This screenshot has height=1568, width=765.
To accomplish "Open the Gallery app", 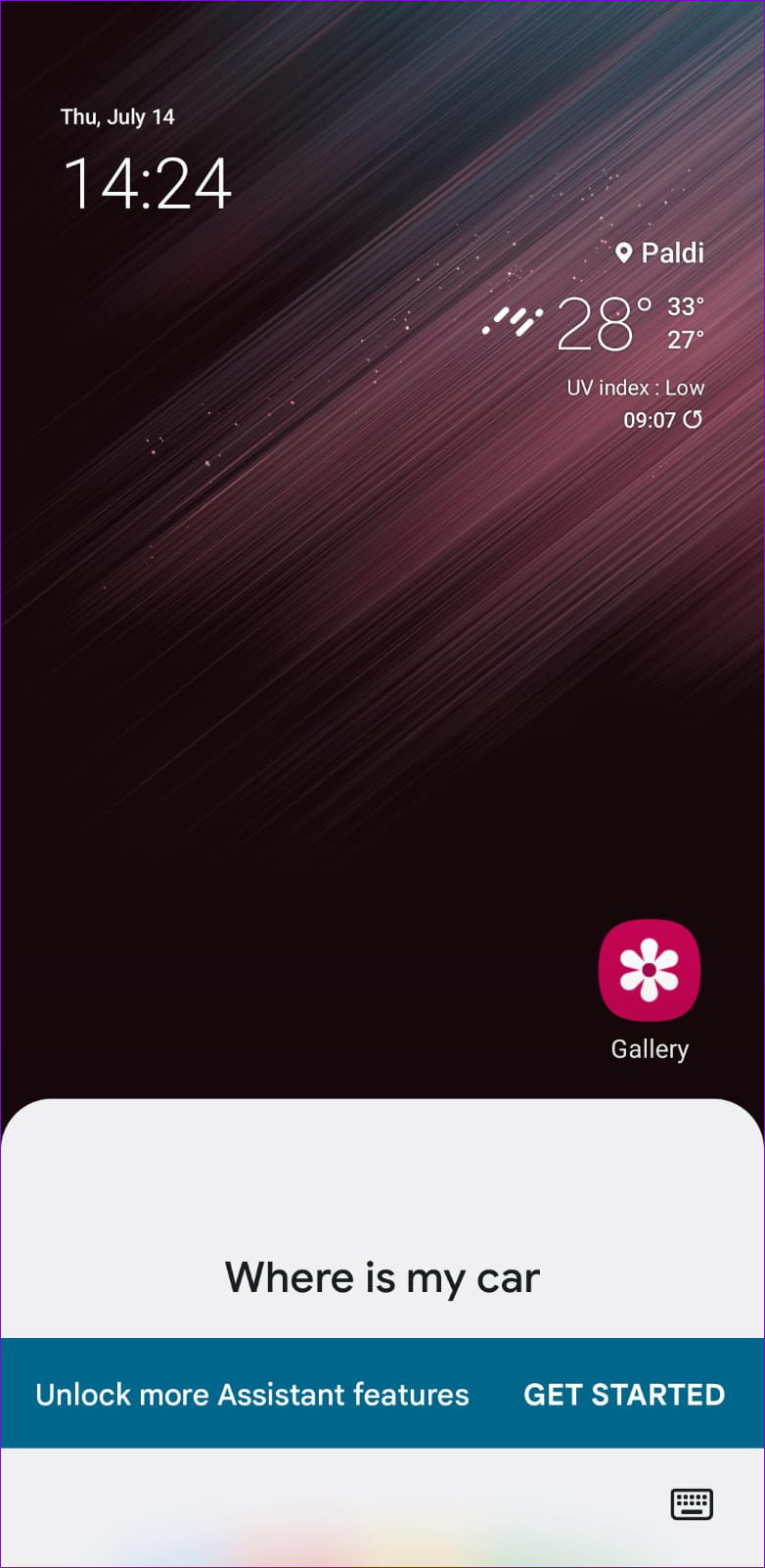I will 649,971.
